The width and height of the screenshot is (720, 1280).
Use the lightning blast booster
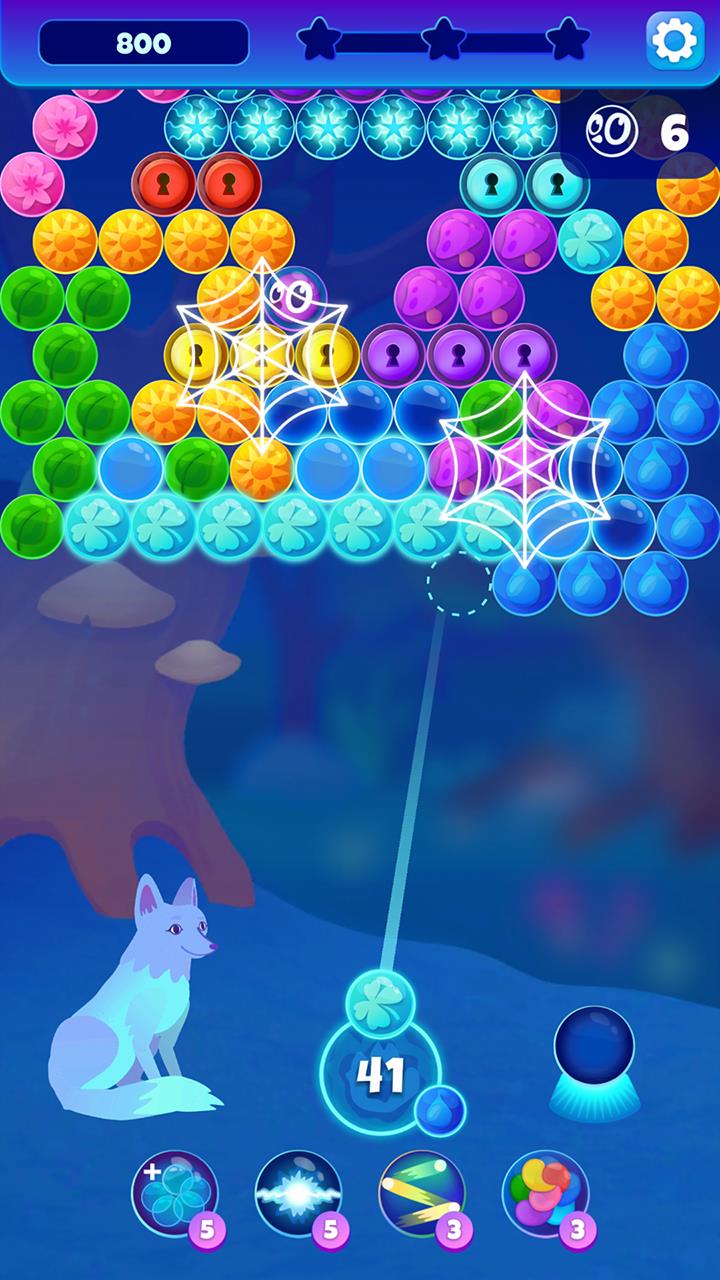point(298,1193)
